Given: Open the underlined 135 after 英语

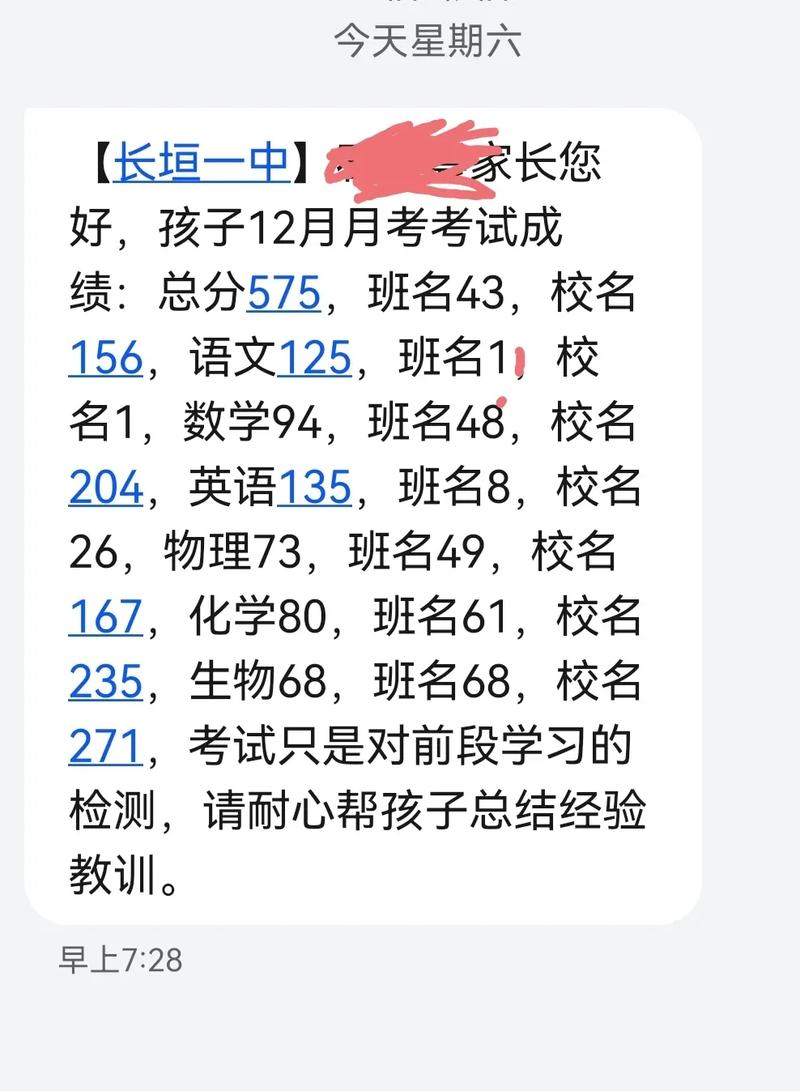Looking at the screenshot, I should pyautogui.click(x=314, y=488).
